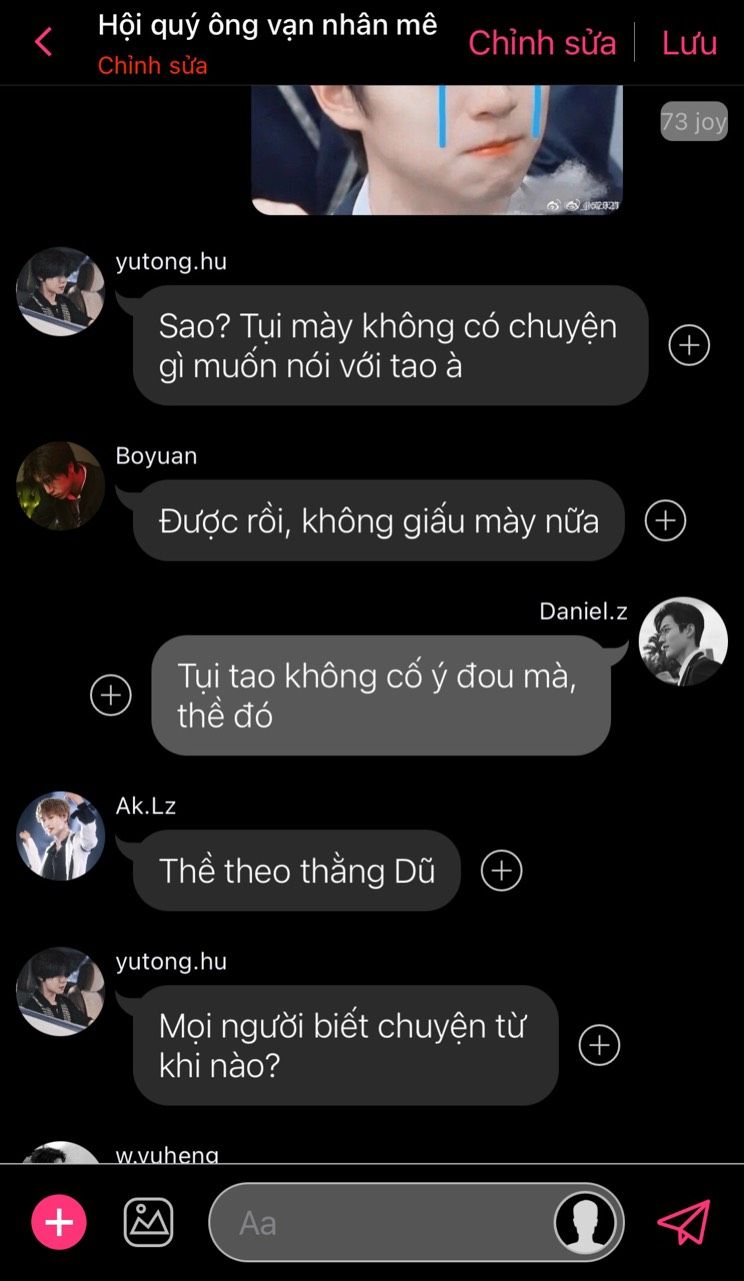Focus the Aa message input field

(x=380, y=1222)
